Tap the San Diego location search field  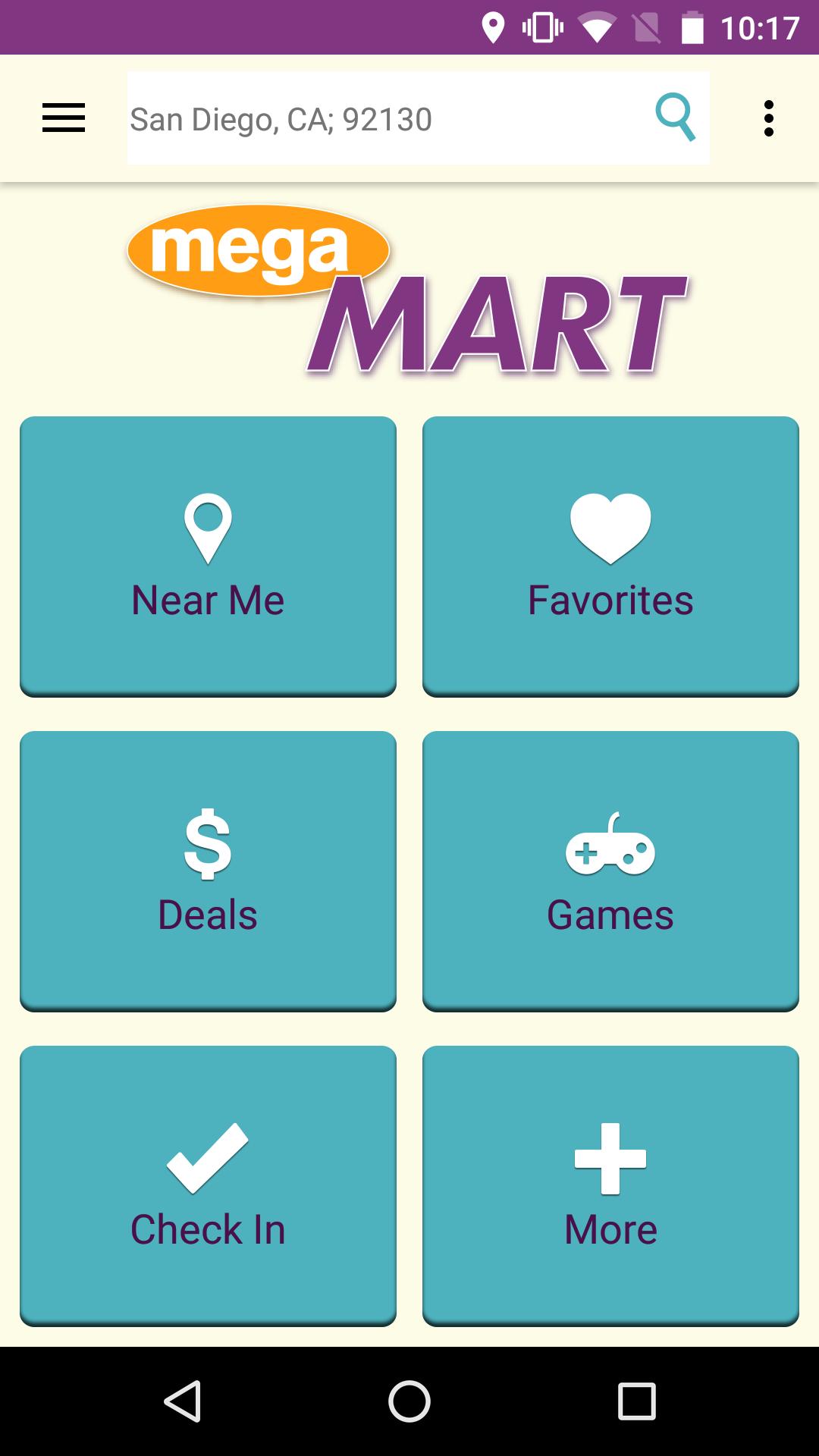click(341, 118)
